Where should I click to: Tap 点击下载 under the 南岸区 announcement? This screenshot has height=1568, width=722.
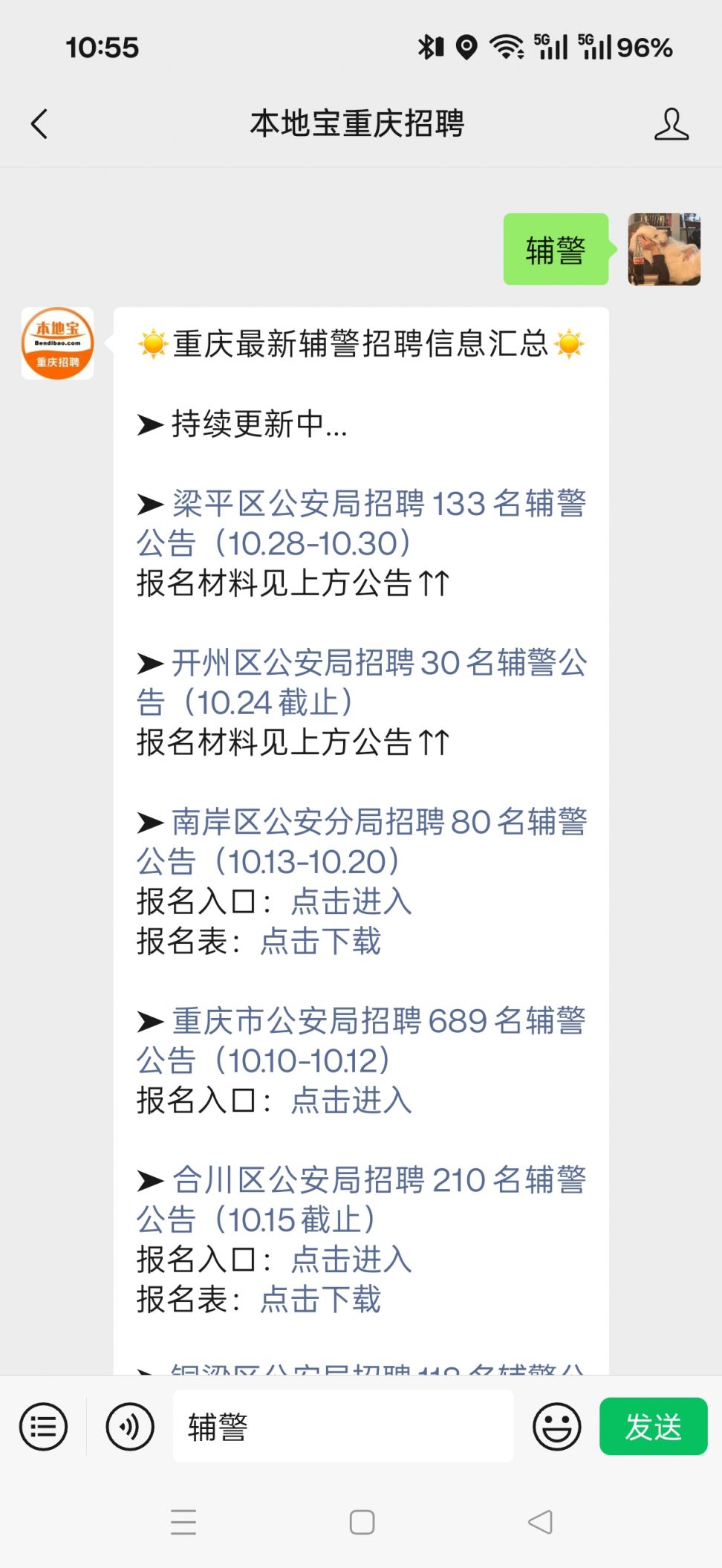(320, 942)
